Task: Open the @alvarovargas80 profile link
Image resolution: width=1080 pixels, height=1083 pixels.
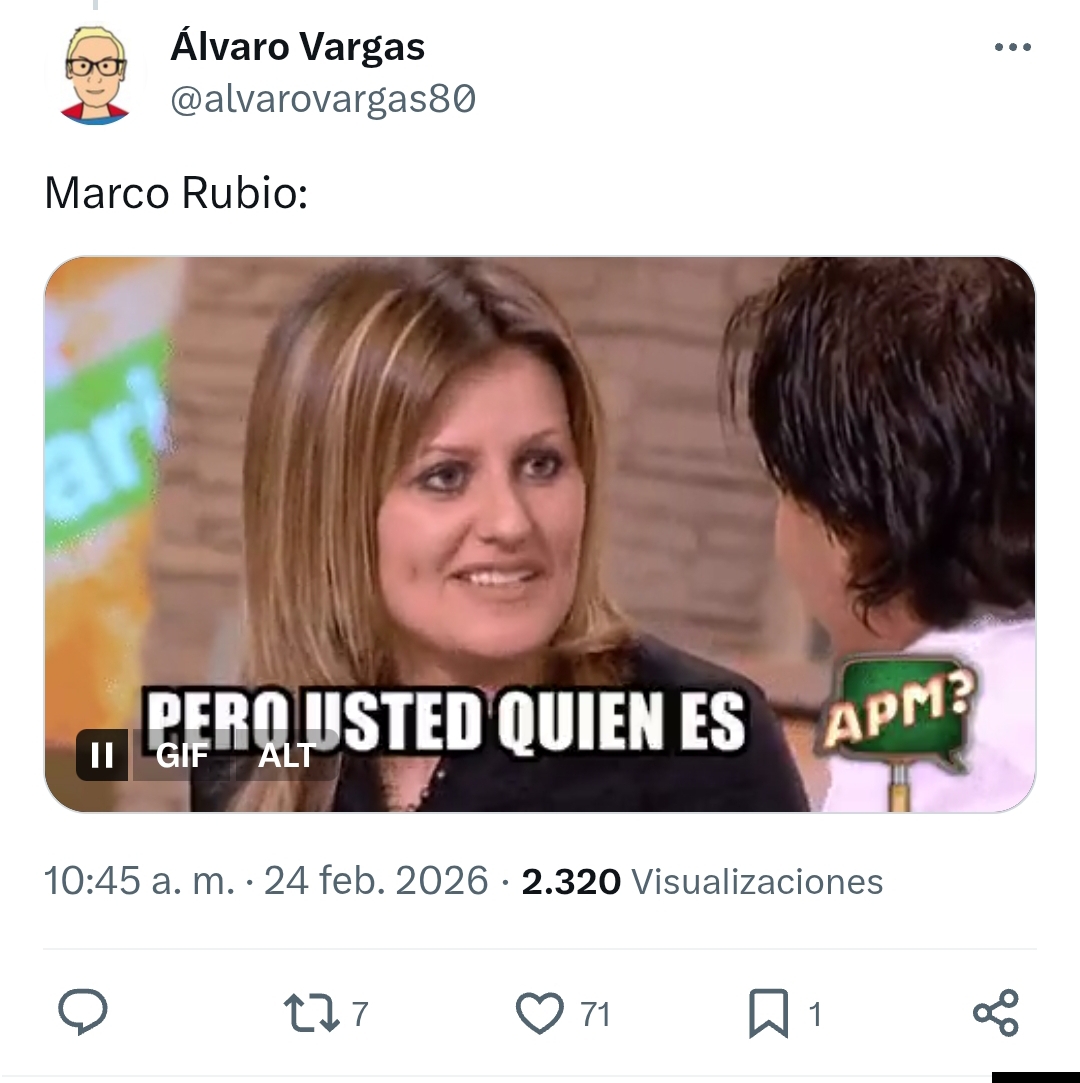Action: pyautogui.click(x=322, y=100)
